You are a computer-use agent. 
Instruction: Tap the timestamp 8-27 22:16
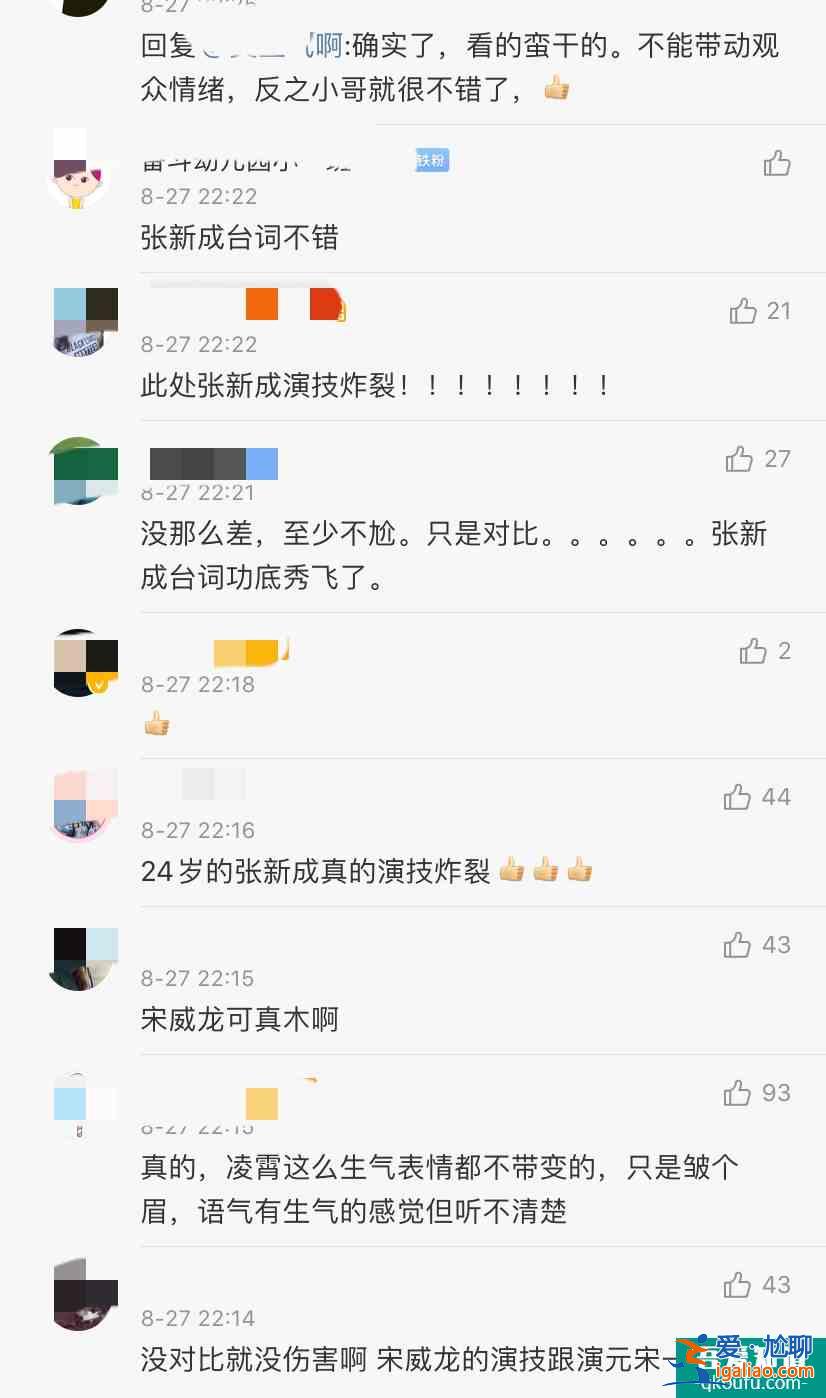[x=198, y=829]
